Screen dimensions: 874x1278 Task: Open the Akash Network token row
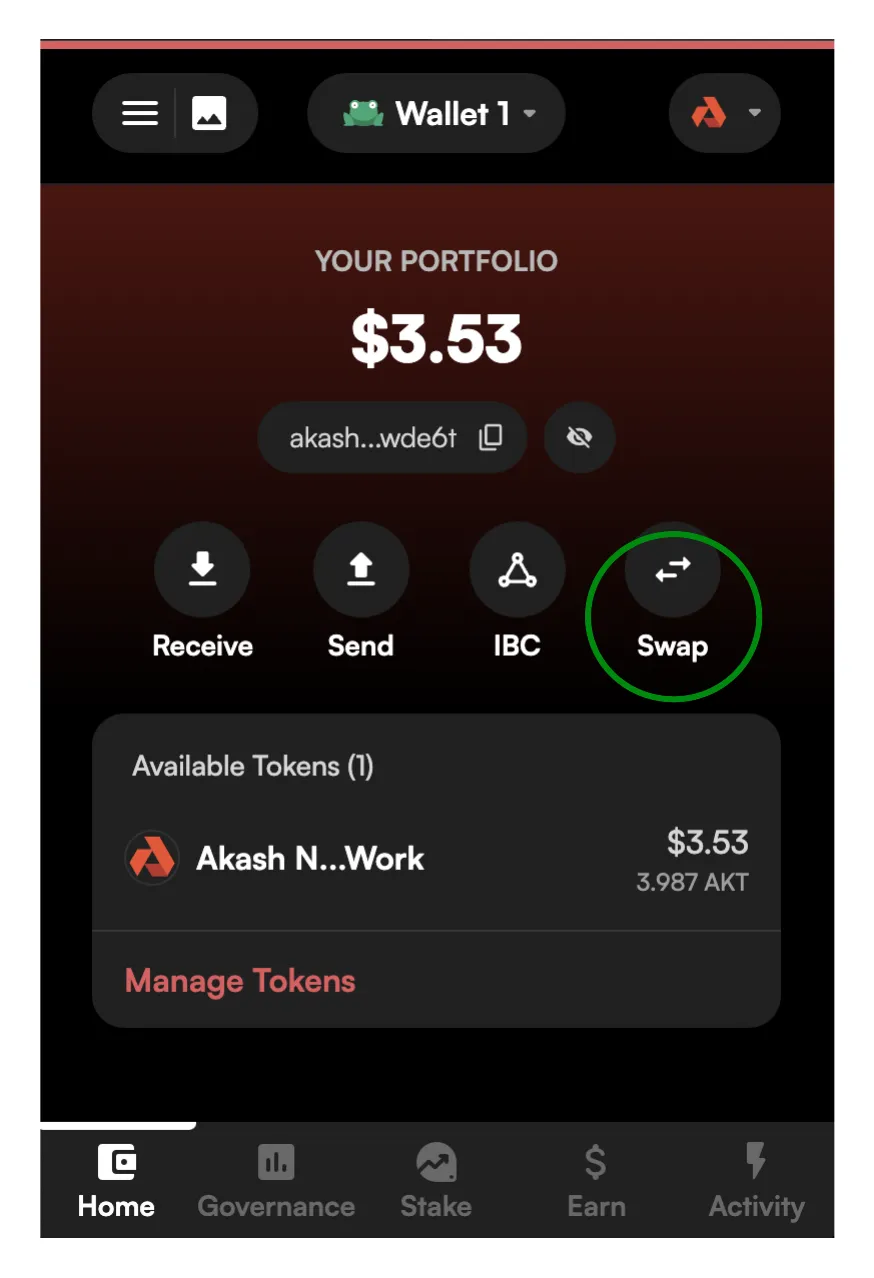point(436,859)
